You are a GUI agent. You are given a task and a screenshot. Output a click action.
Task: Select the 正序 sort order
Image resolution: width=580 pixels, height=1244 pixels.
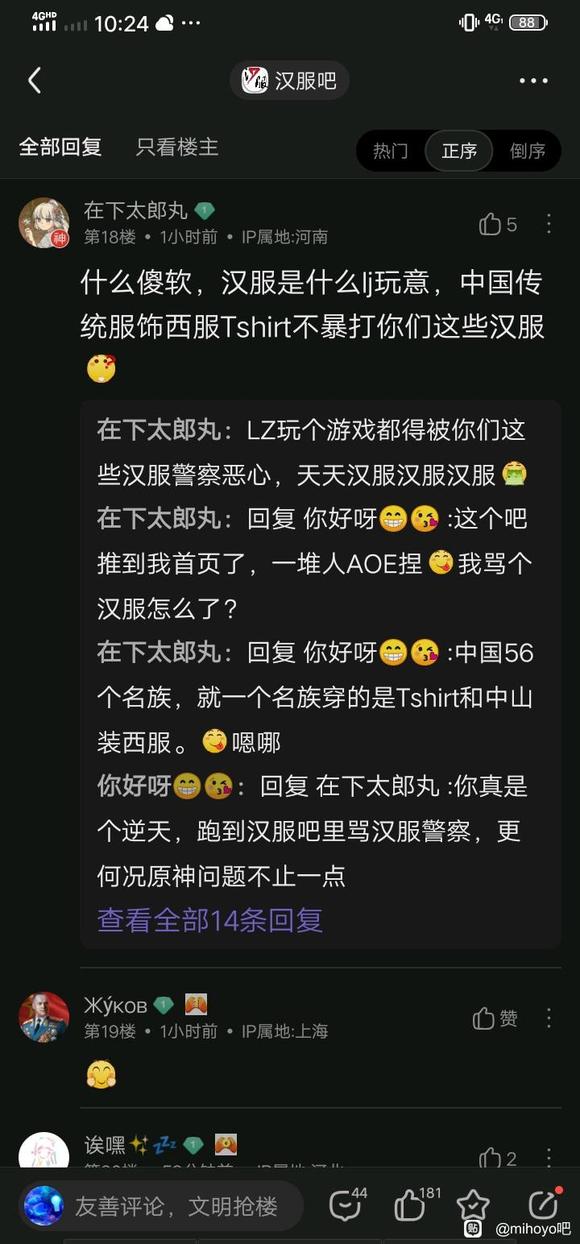[x=459, y=151]
